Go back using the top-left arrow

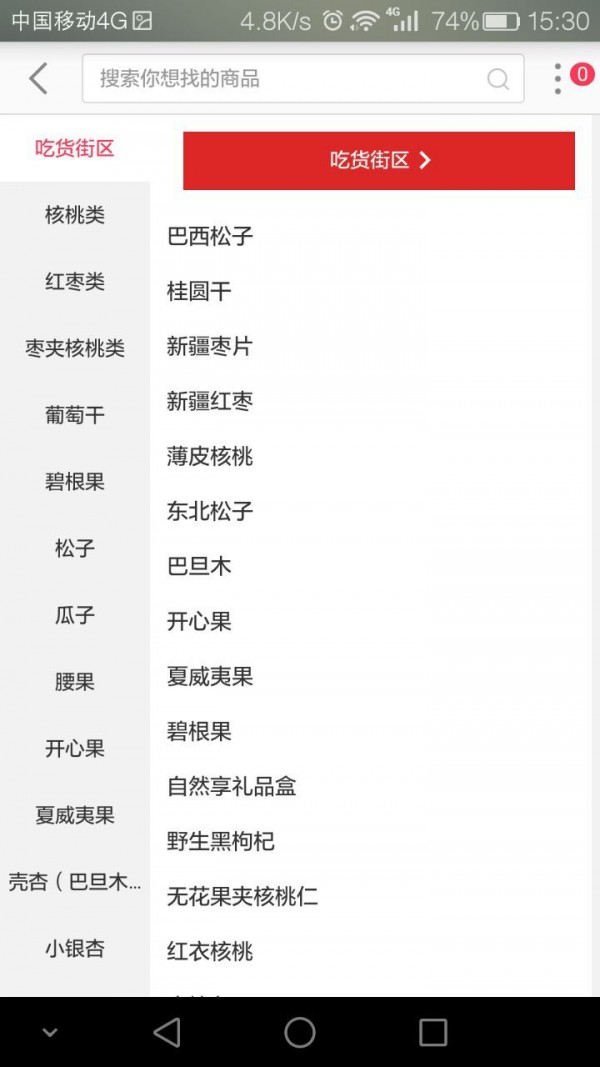[38, 78]
